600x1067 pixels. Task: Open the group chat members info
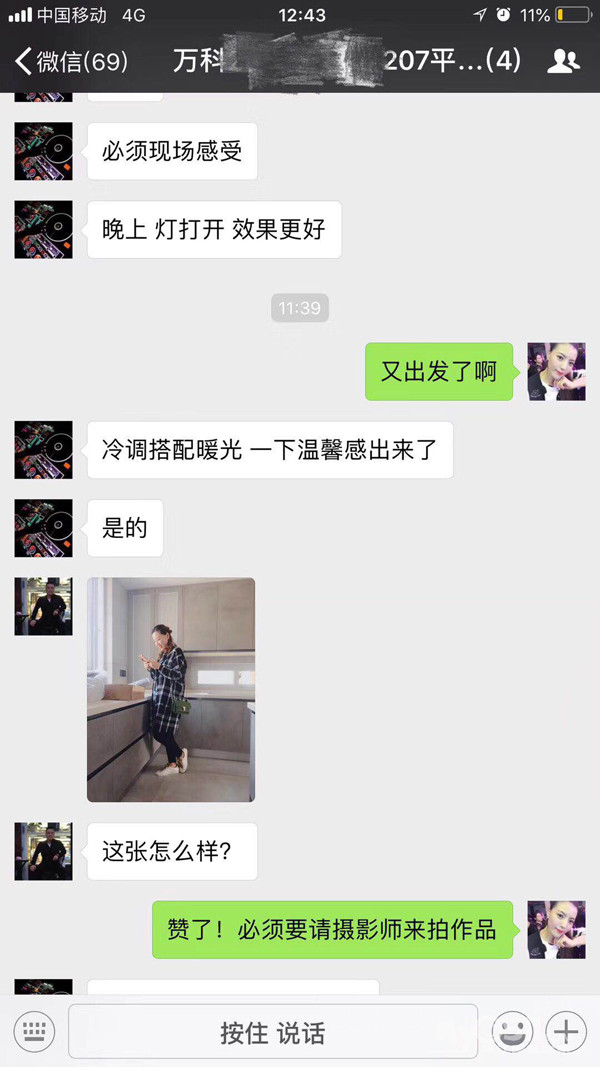pos(564,62)
